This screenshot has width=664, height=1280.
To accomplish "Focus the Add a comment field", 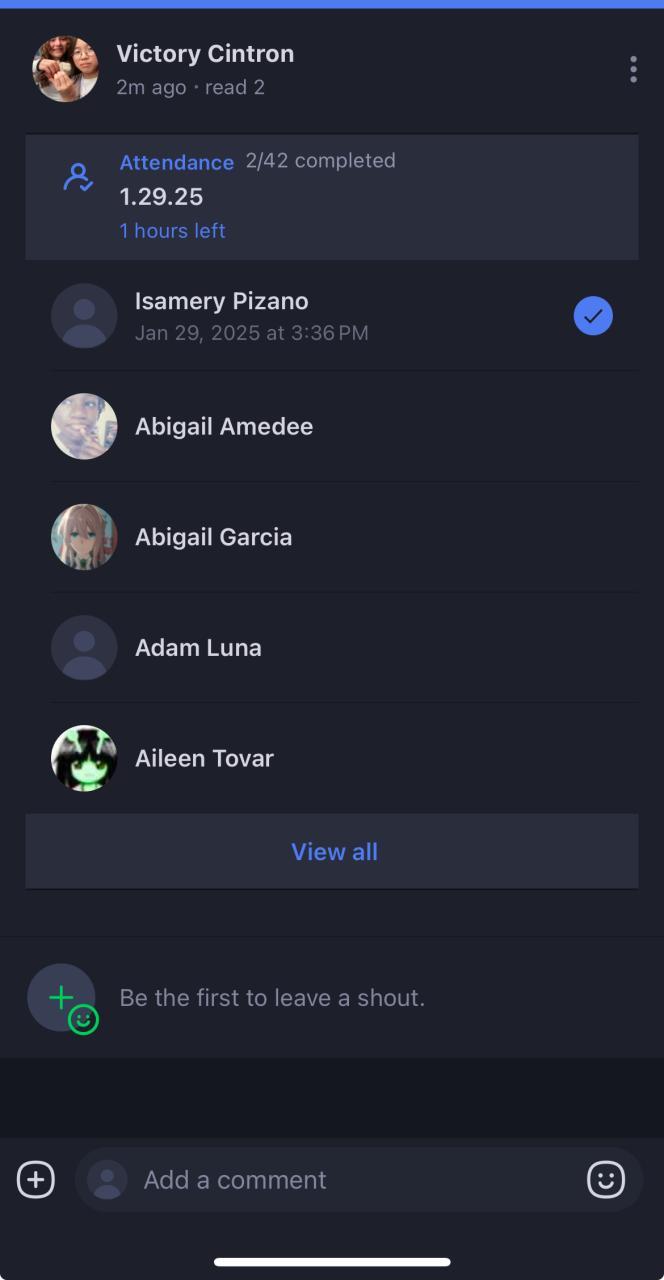I will pos(340,1180).
